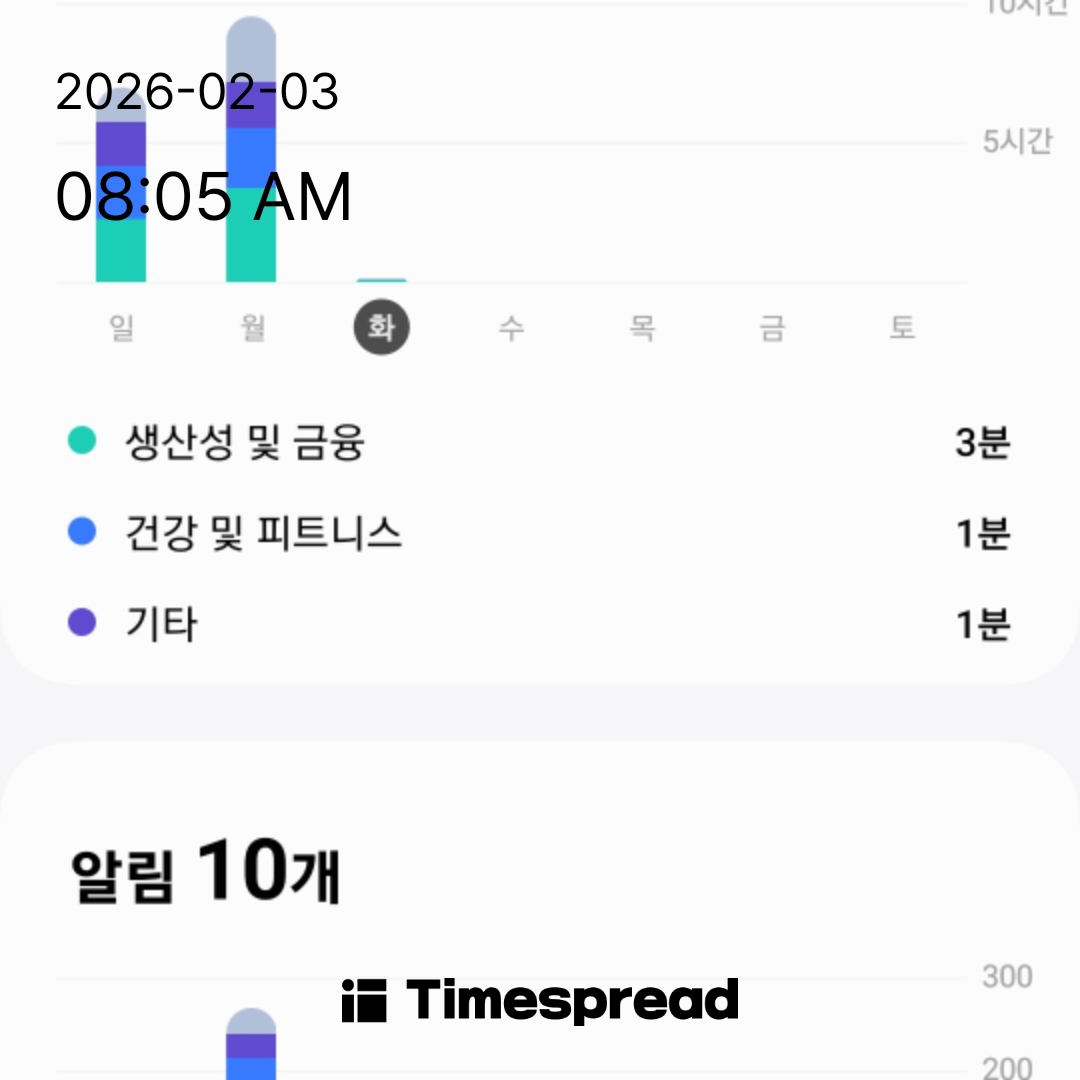Select Wednesday (수) on the weekly chart
Viewport: 1080px width, 1080px height.
point(511,328)
